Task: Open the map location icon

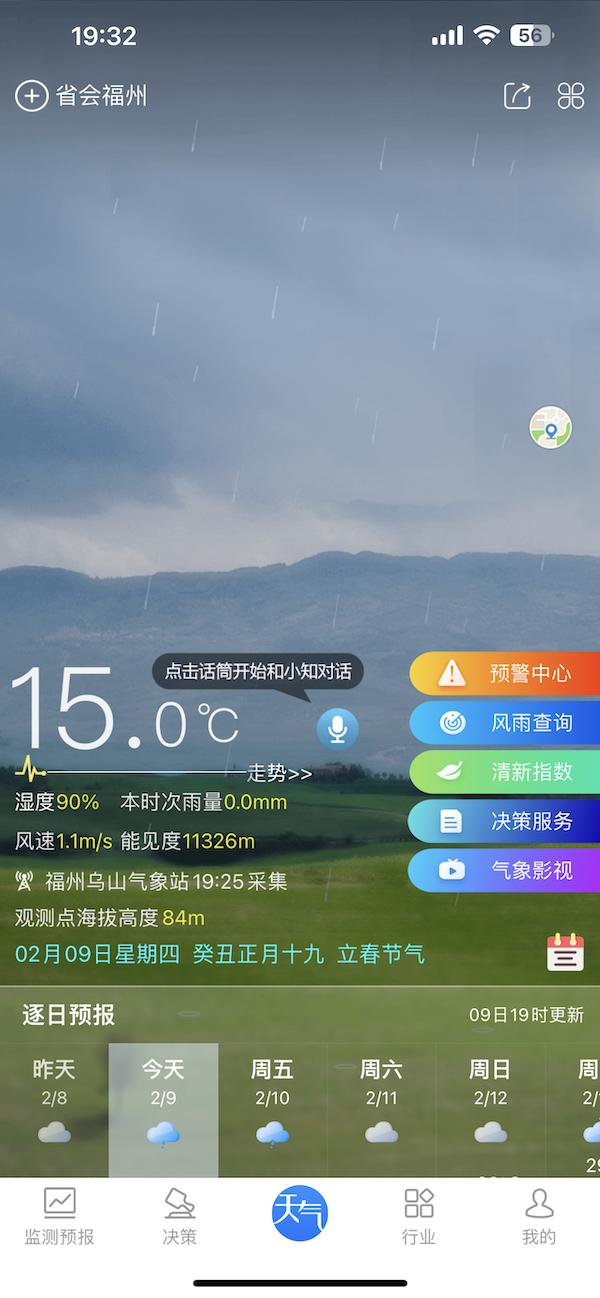Action: (550, 428)
